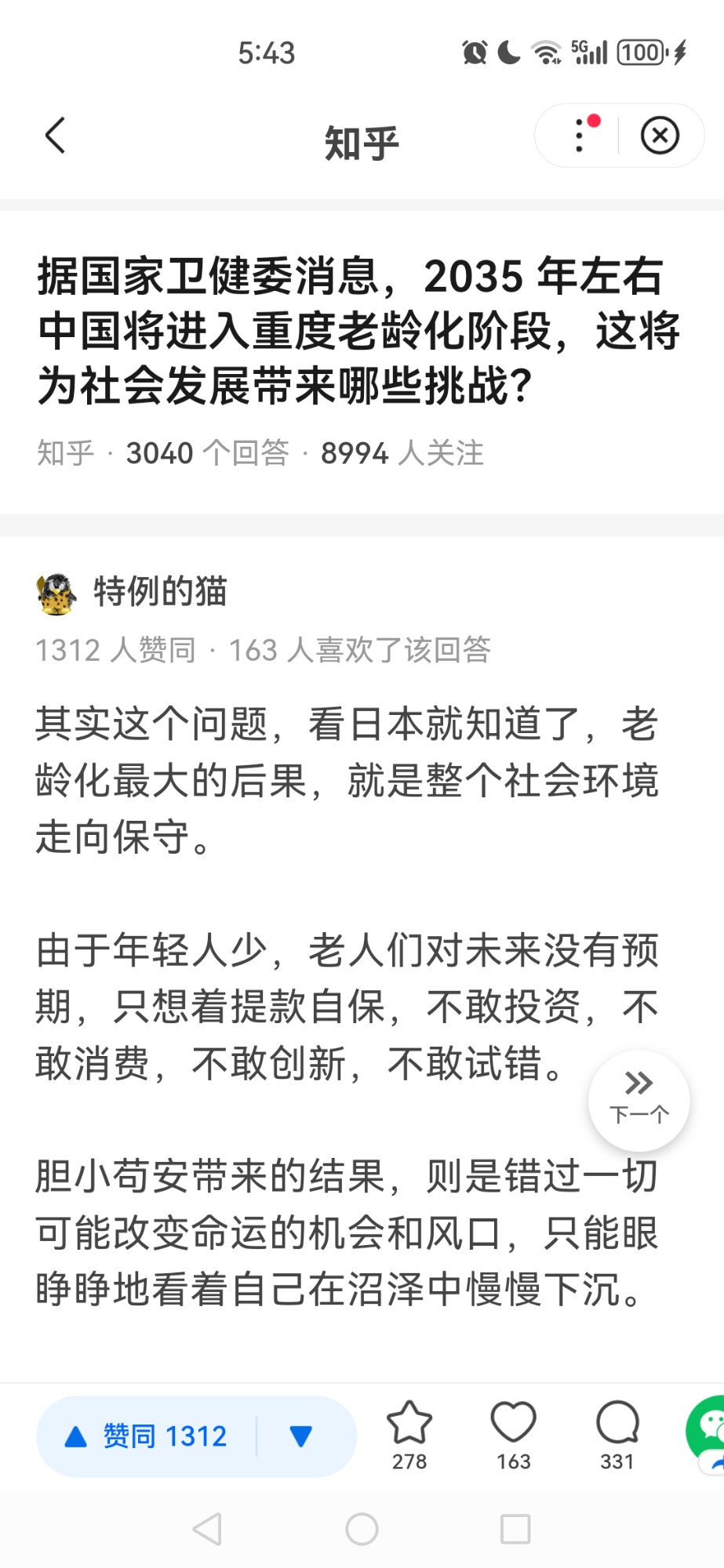
Task: Go back using the top-left arrow
Action: [55, 136]
